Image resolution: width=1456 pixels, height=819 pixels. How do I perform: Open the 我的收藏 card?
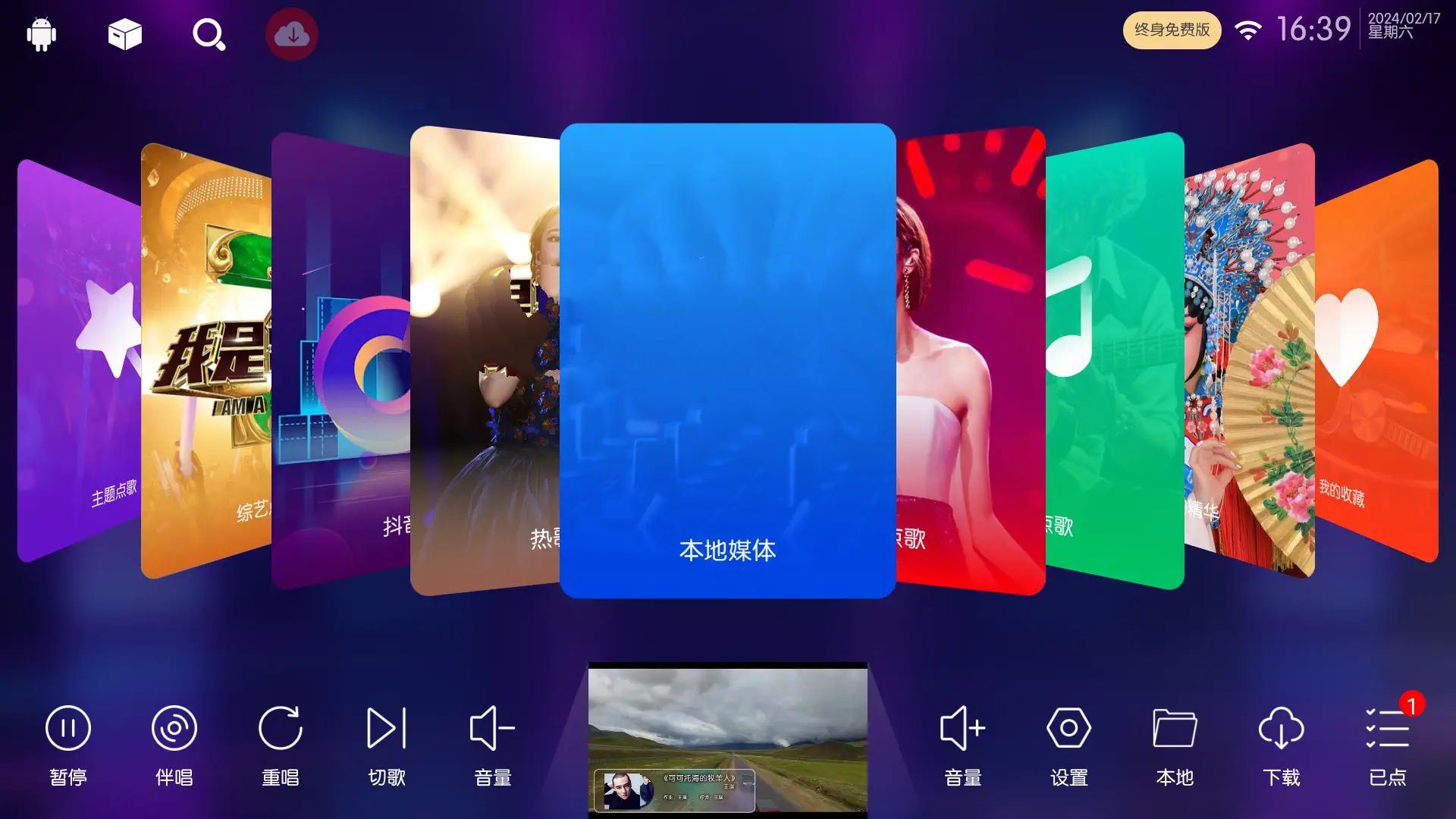coord(1376,360)
